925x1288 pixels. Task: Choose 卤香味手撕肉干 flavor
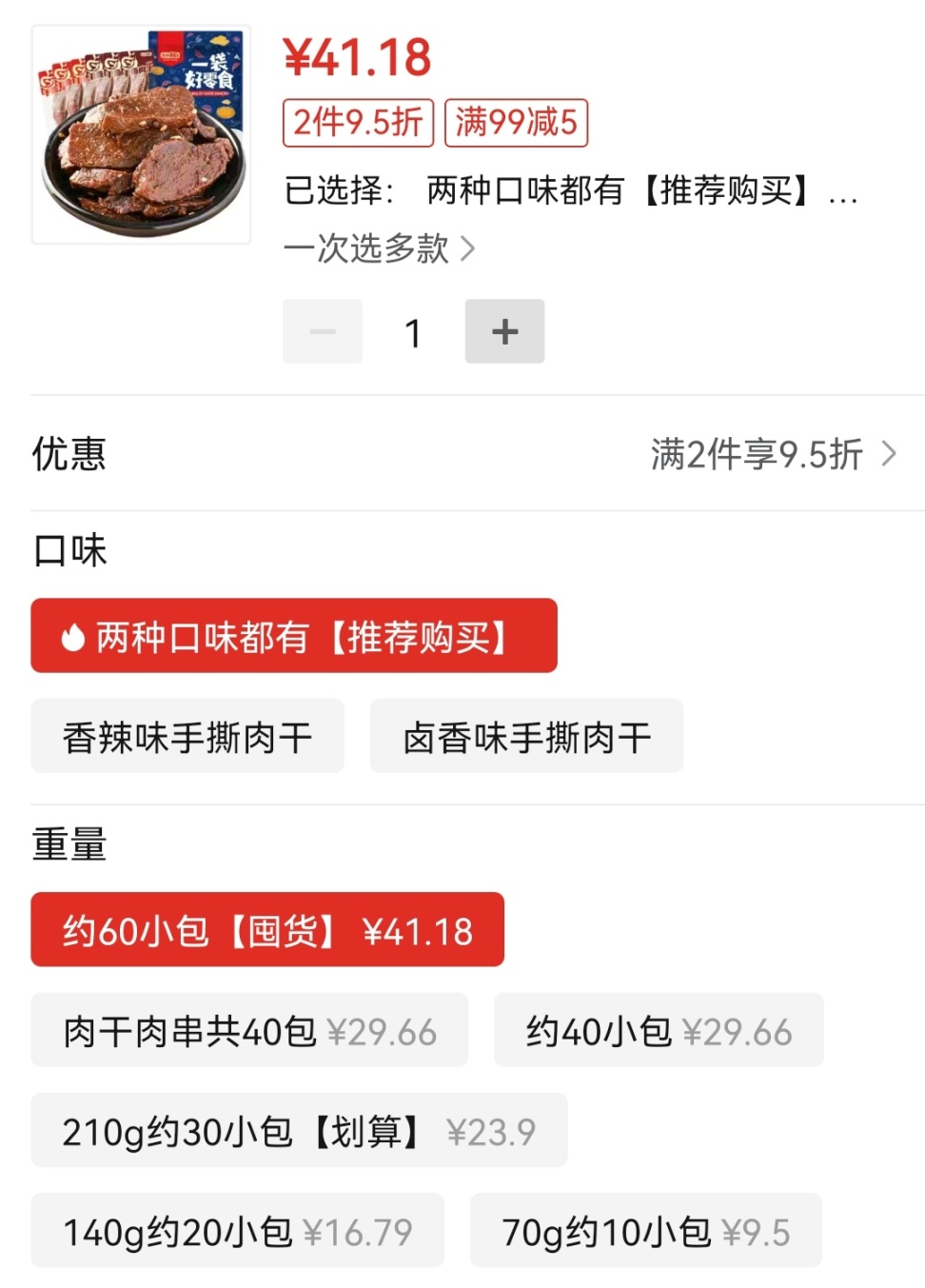tap(526, 736)
